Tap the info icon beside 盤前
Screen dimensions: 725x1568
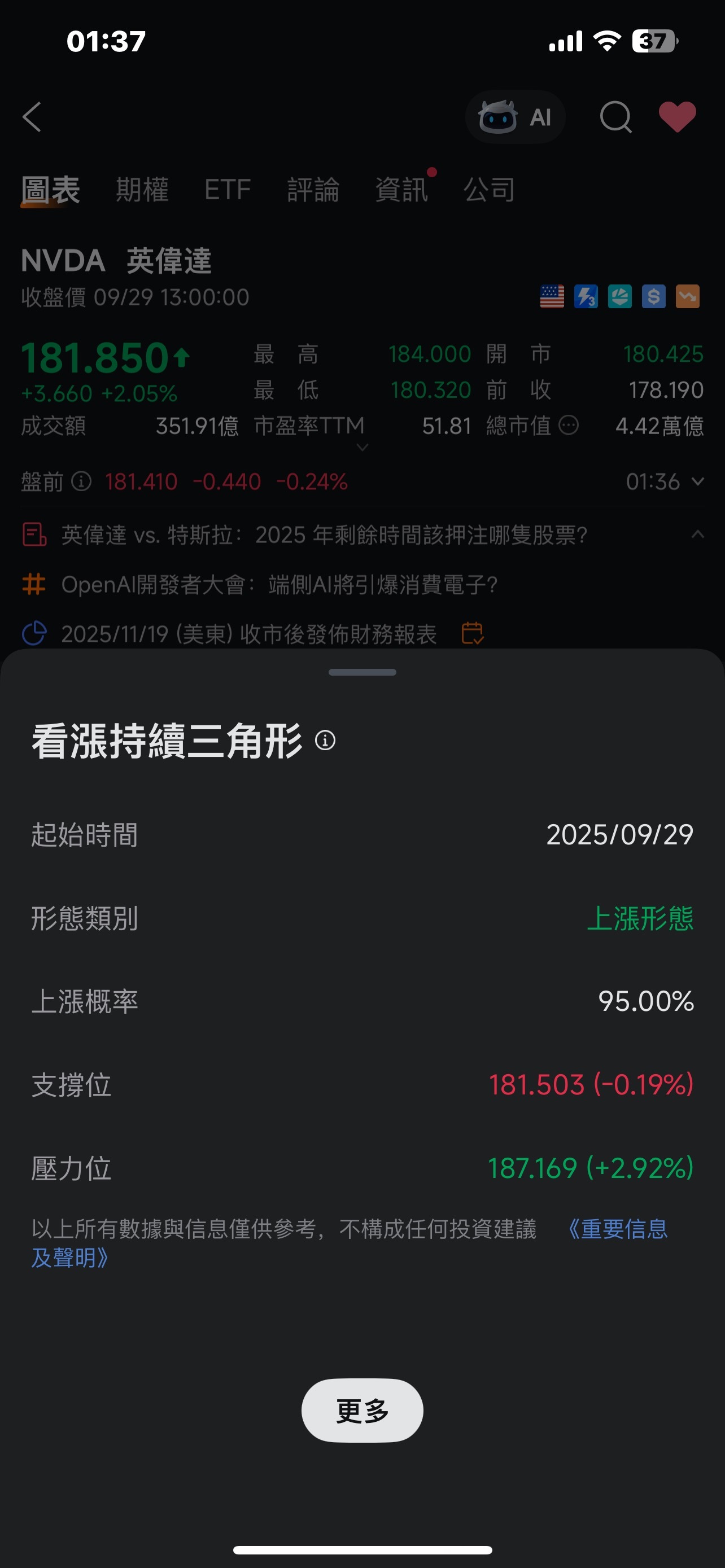coord(80,481)
